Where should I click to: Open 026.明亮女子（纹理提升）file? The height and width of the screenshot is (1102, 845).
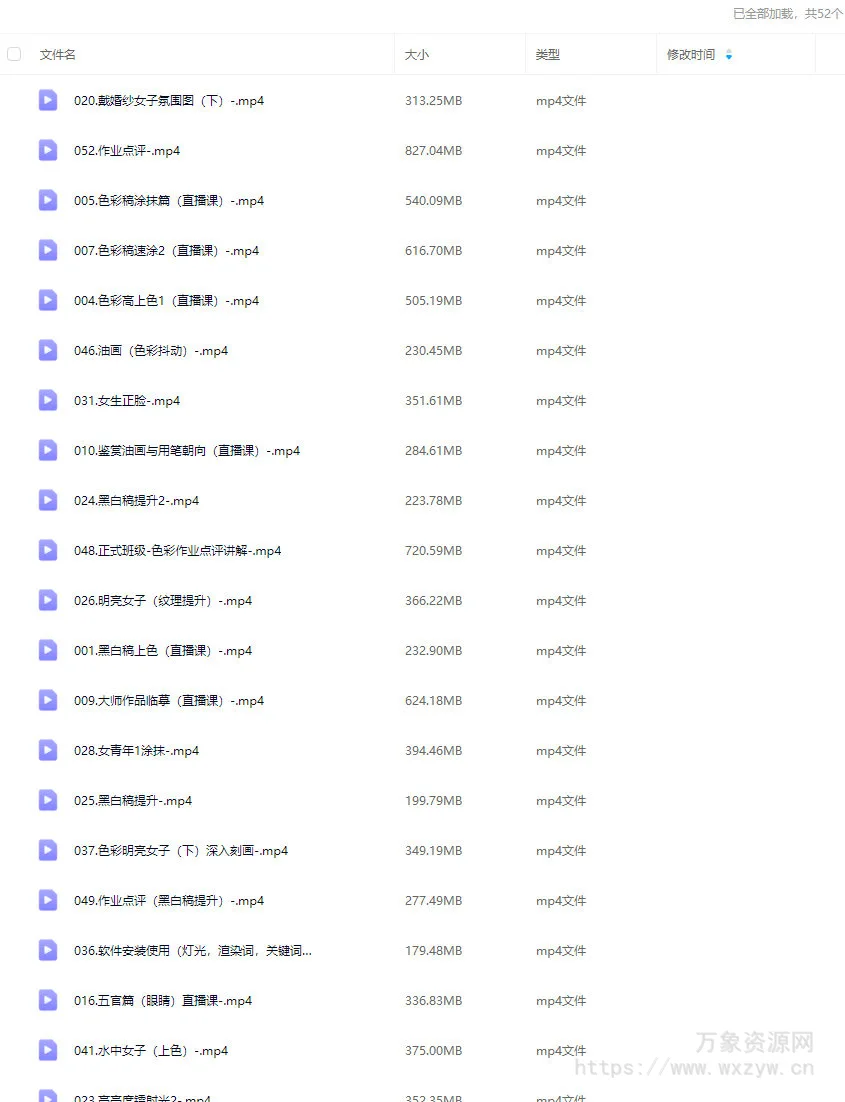tap(162, 601)
